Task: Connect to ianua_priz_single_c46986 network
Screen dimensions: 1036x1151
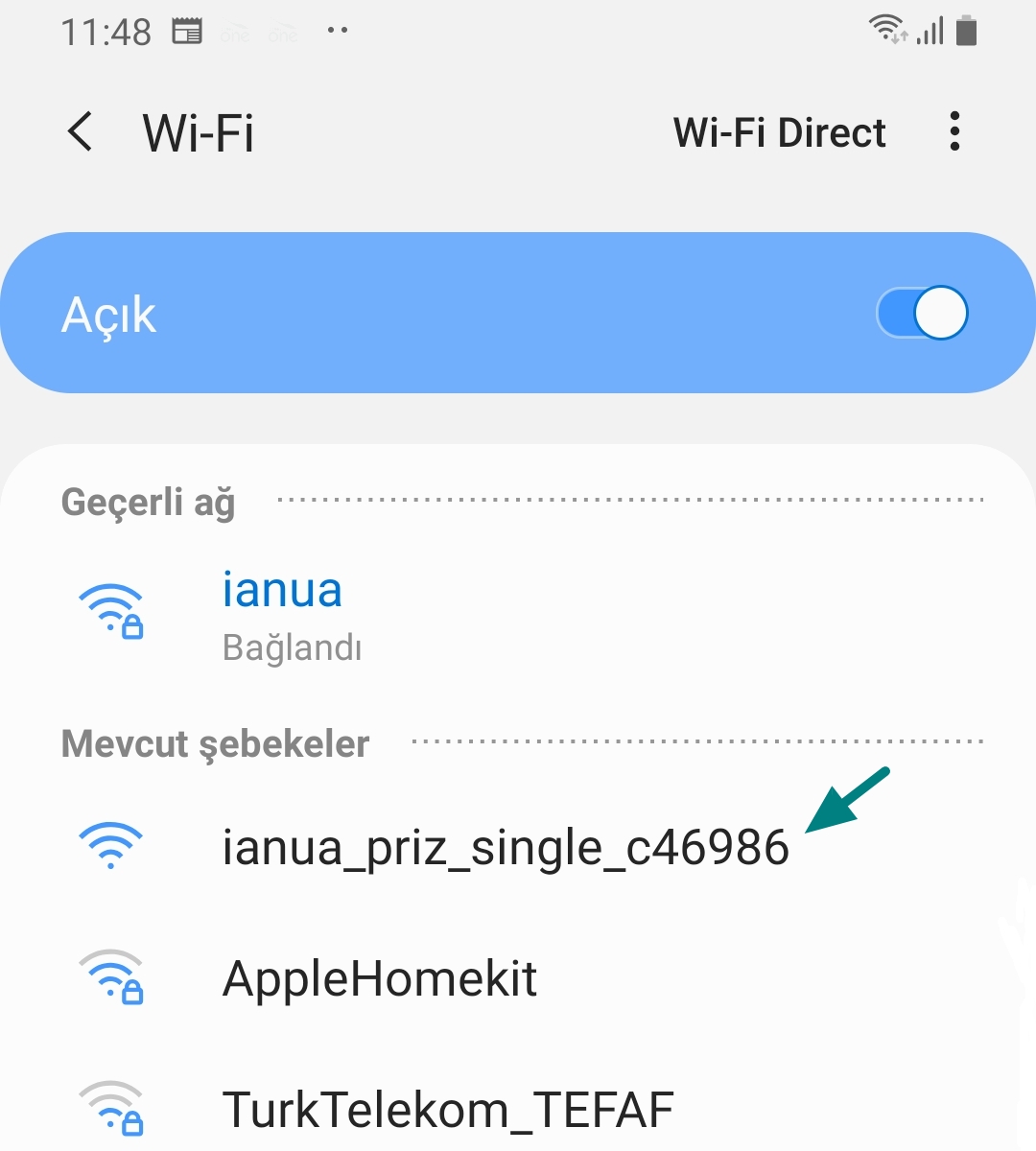Action: tap(505, 848)
